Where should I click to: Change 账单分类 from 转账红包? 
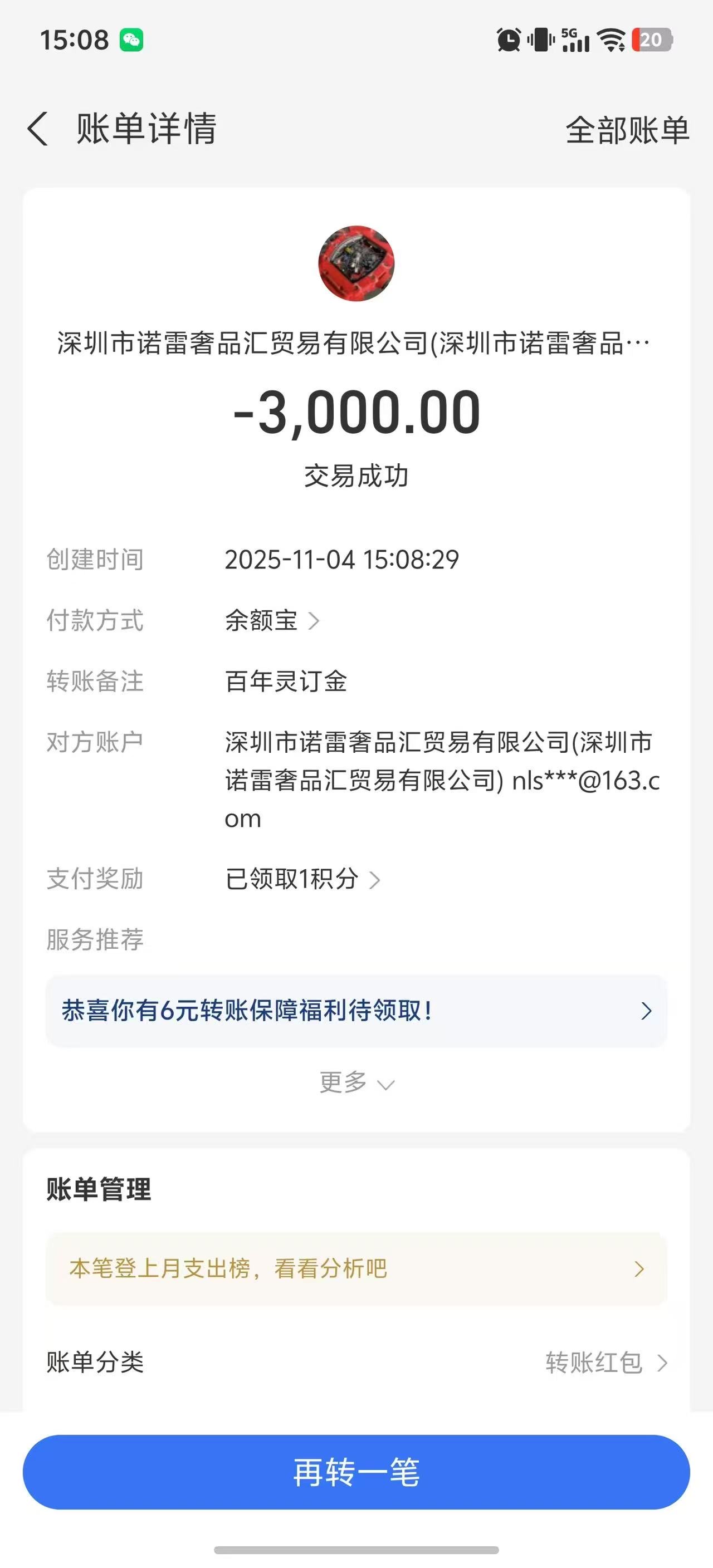605,1363
